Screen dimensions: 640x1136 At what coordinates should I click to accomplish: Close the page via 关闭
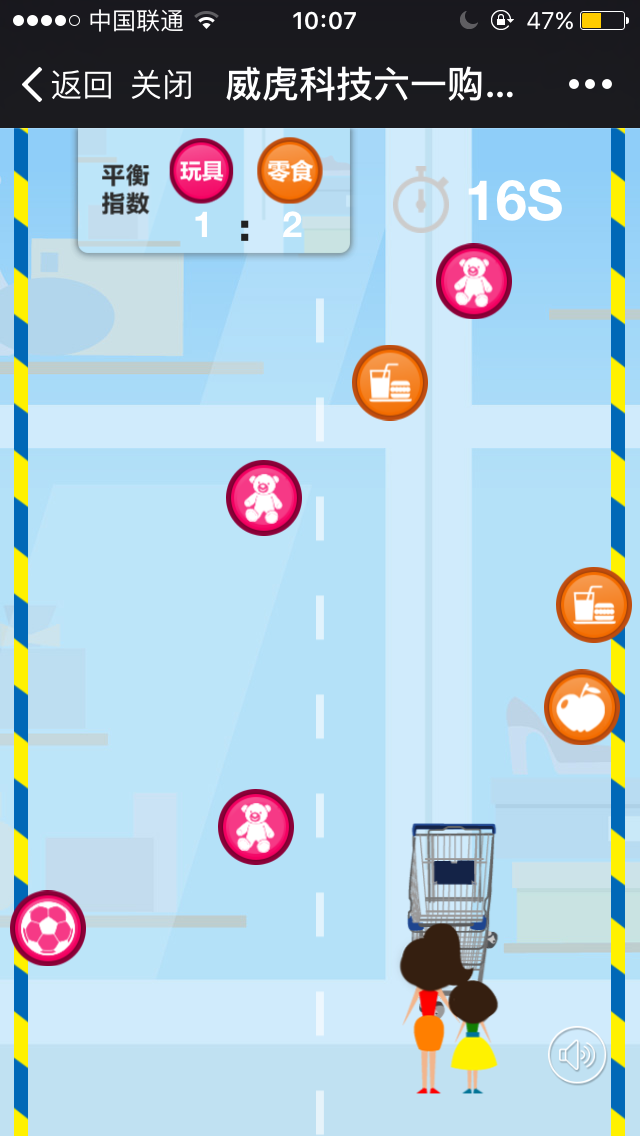click(x=161, y=85)
